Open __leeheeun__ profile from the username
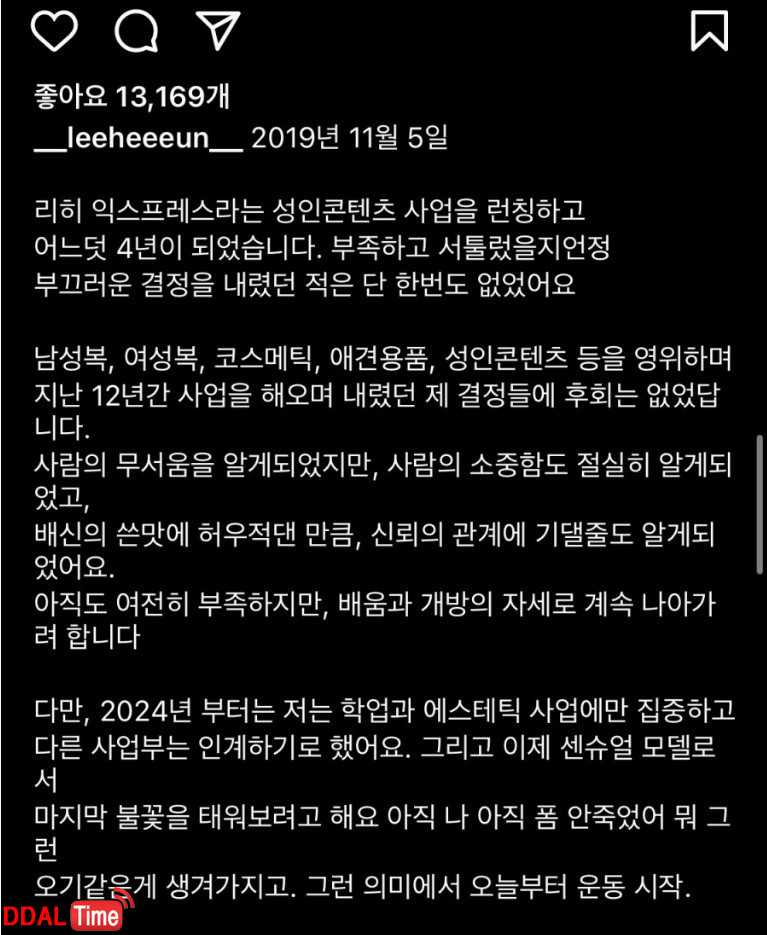 click(138, 138)
